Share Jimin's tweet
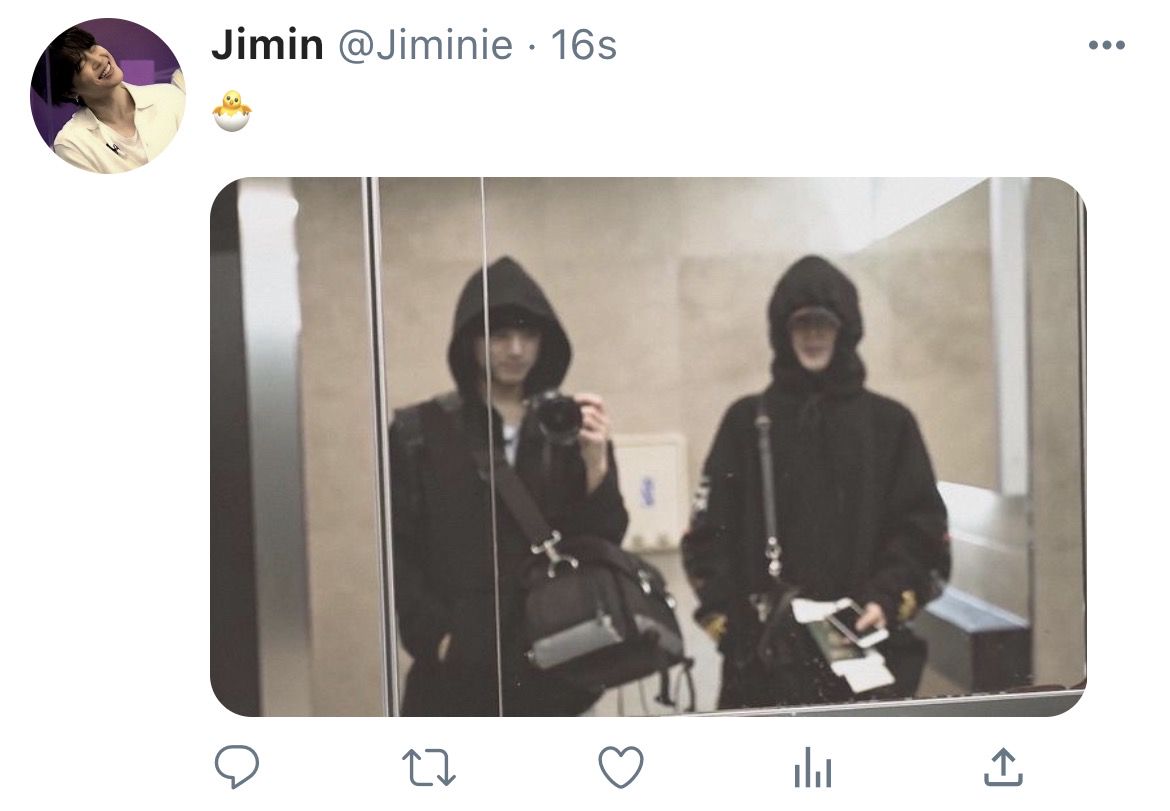This screenshot has height=811, width=1170. [x=1003, y=767]
